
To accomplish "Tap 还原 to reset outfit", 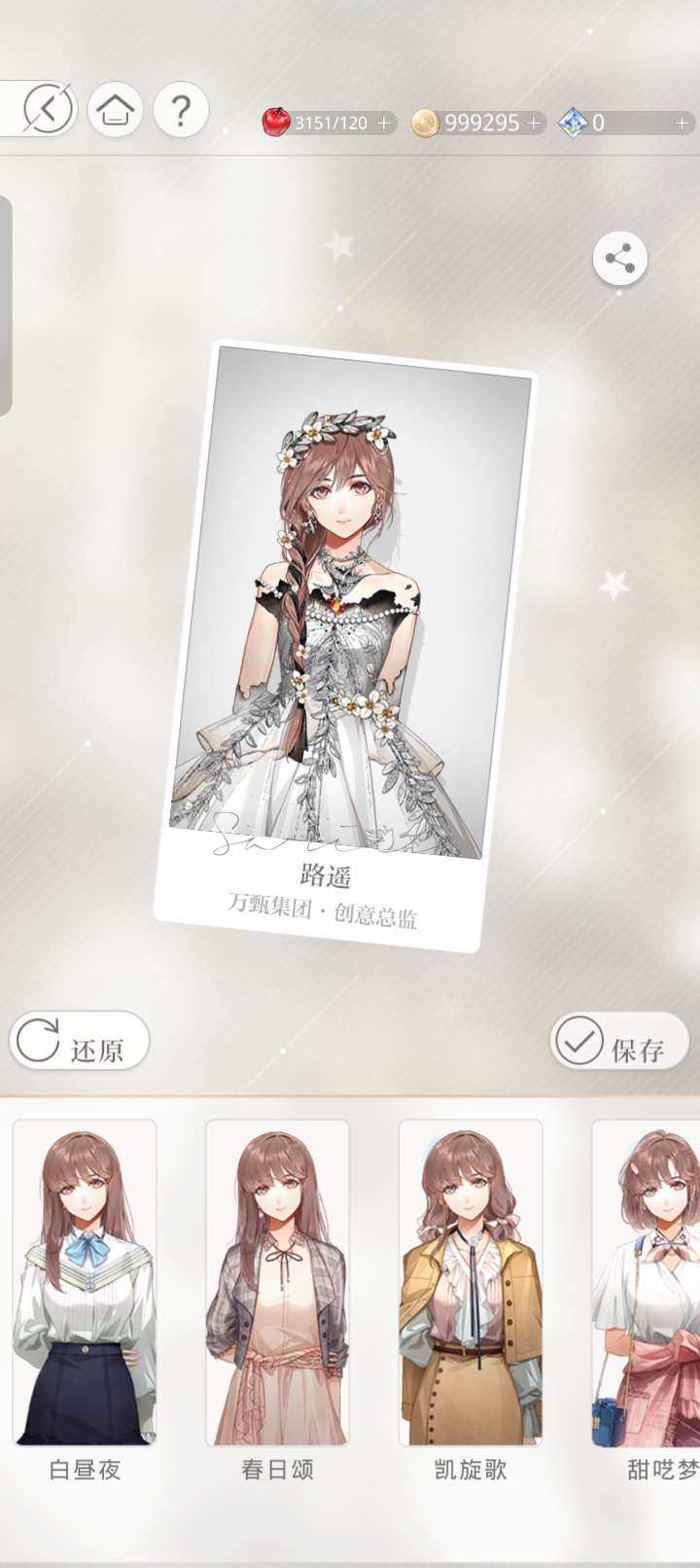I will coord(80,1041).
